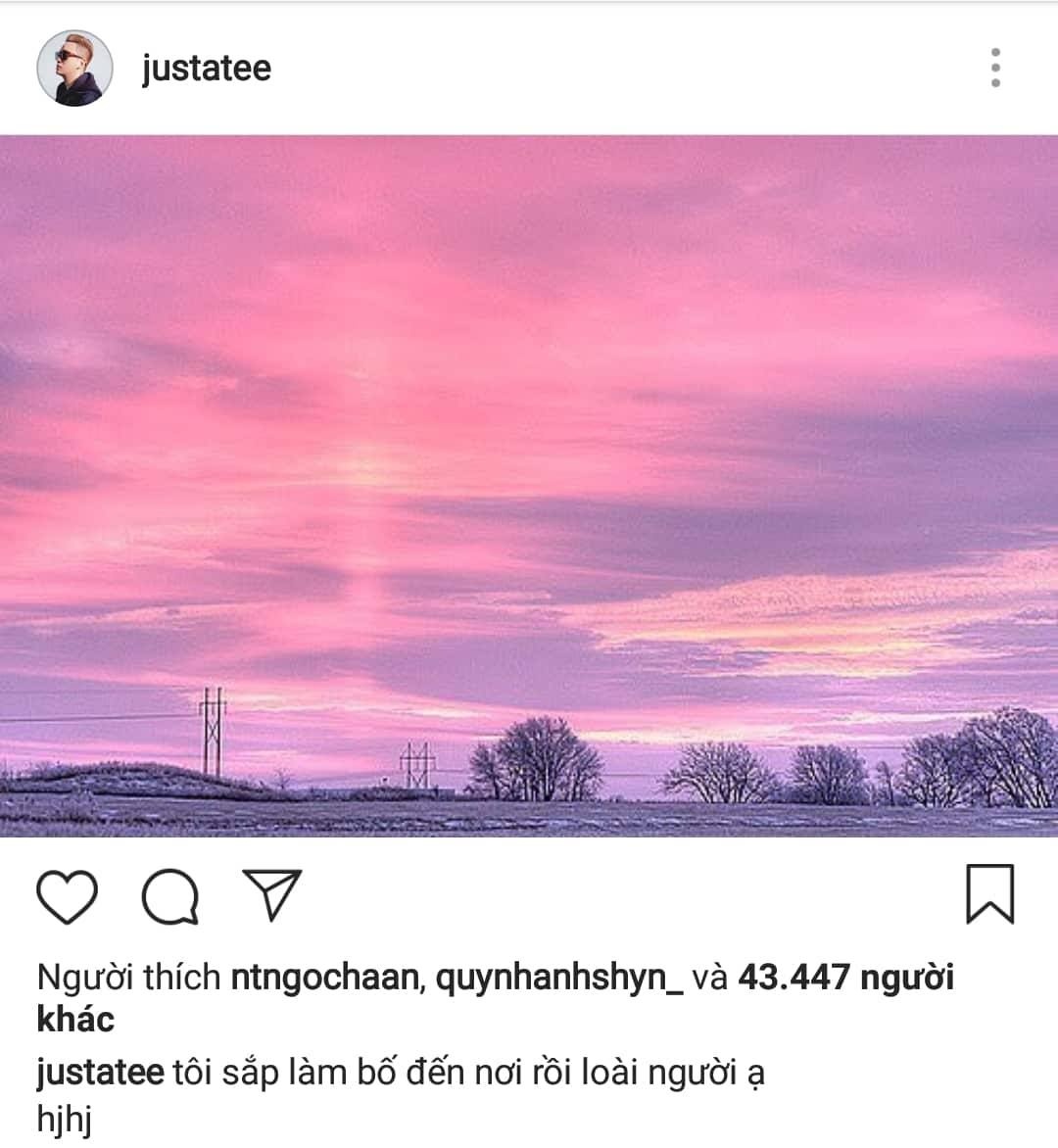Comment on justatee's post

click(170, 896)
